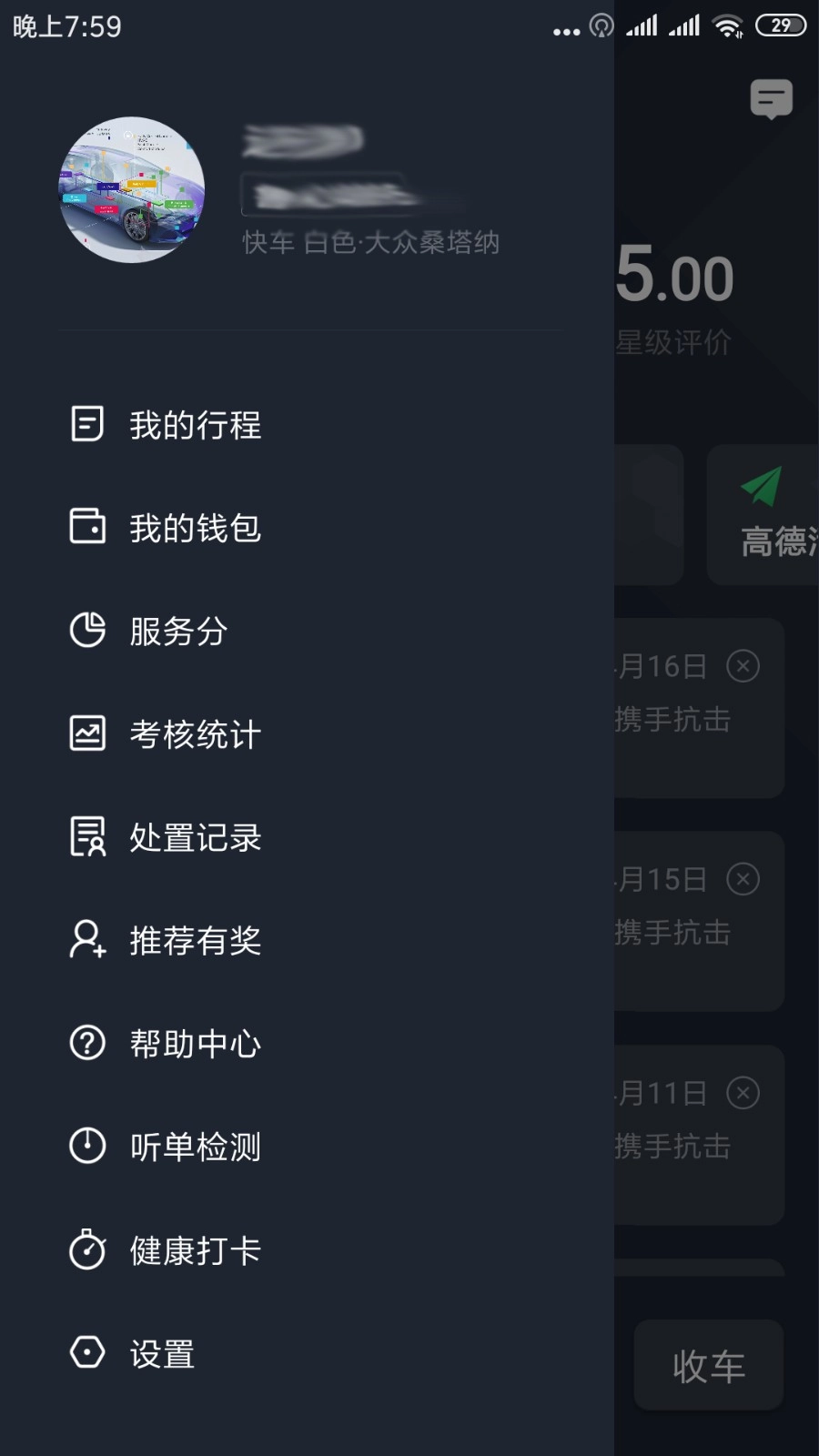Viewport: 819px width, 1456px height.
Task: Open 推荐有奖 referral rewards
Action: [x=195, y=941]
